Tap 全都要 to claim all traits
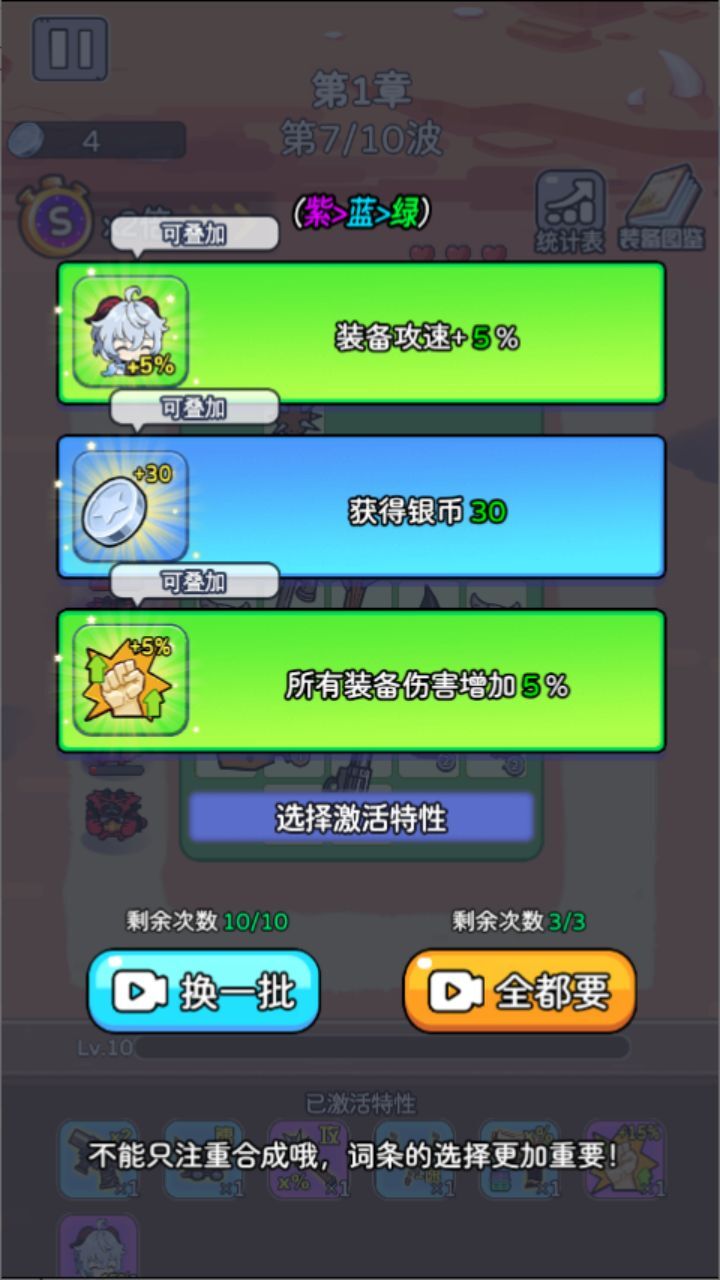The image size is (720, 1280). 519,991
